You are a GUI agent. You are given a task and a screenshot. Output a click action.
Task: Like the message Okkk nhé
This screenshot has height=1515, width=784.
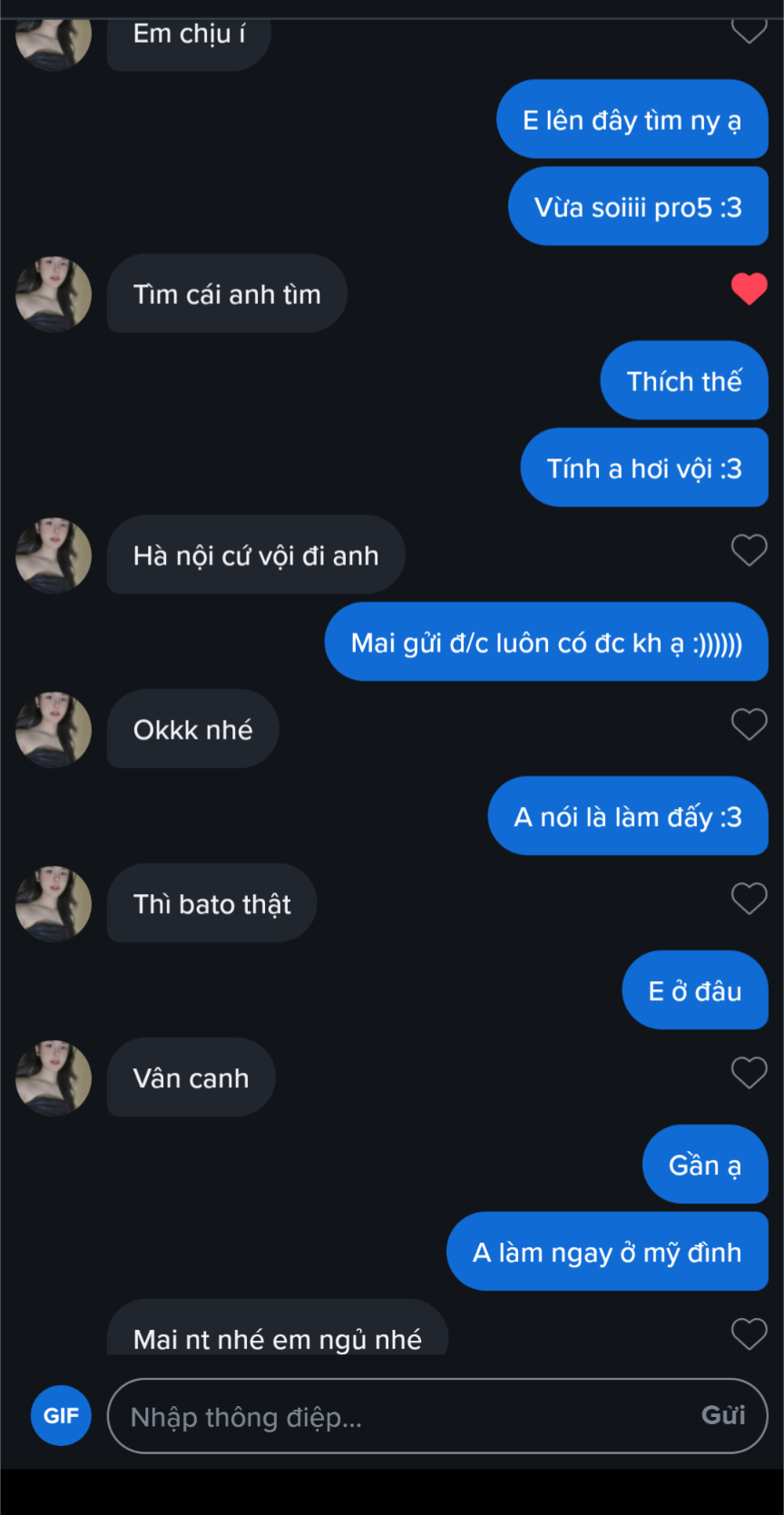pyautogui.click(x=749, y=724)
